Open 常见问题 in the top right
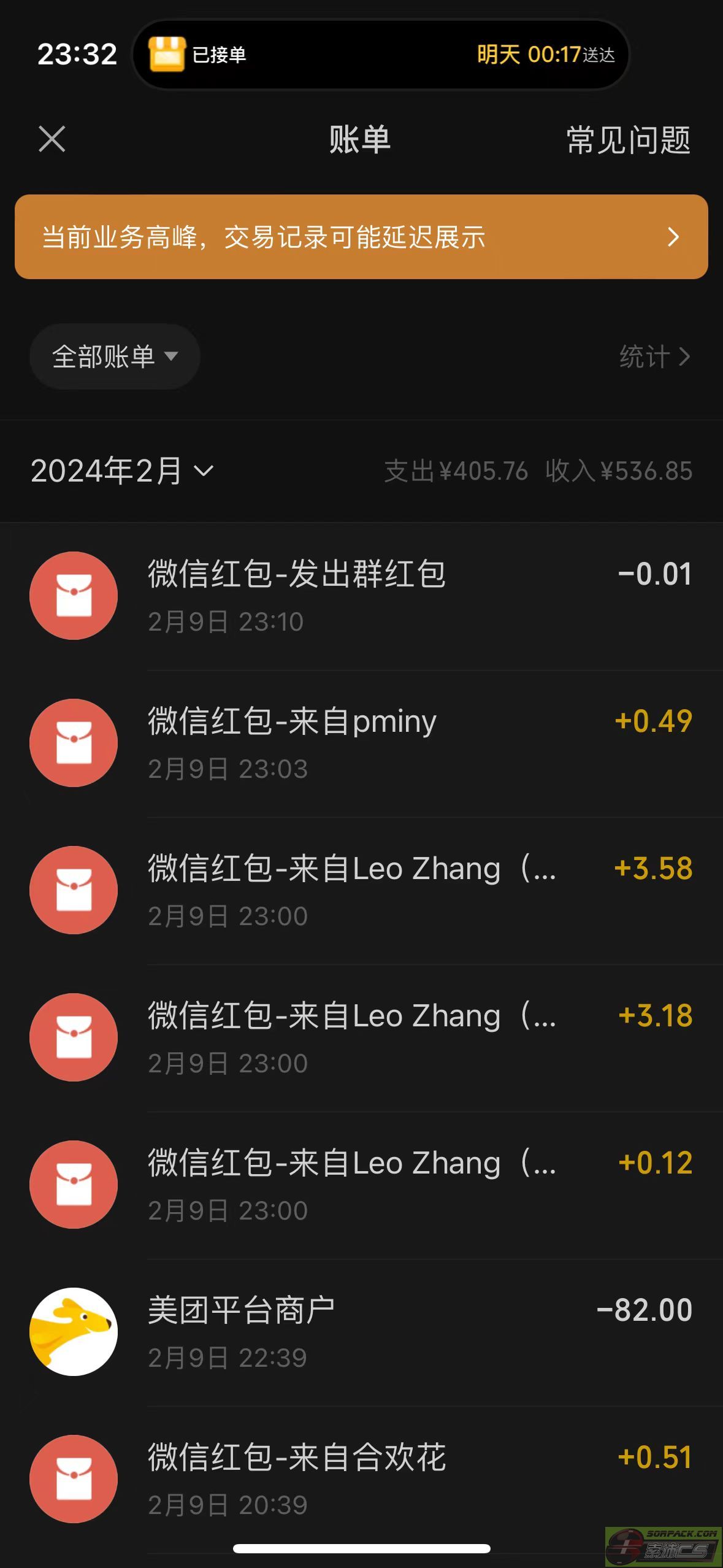Screen dimensions: 723x1568 coord(628,140)
